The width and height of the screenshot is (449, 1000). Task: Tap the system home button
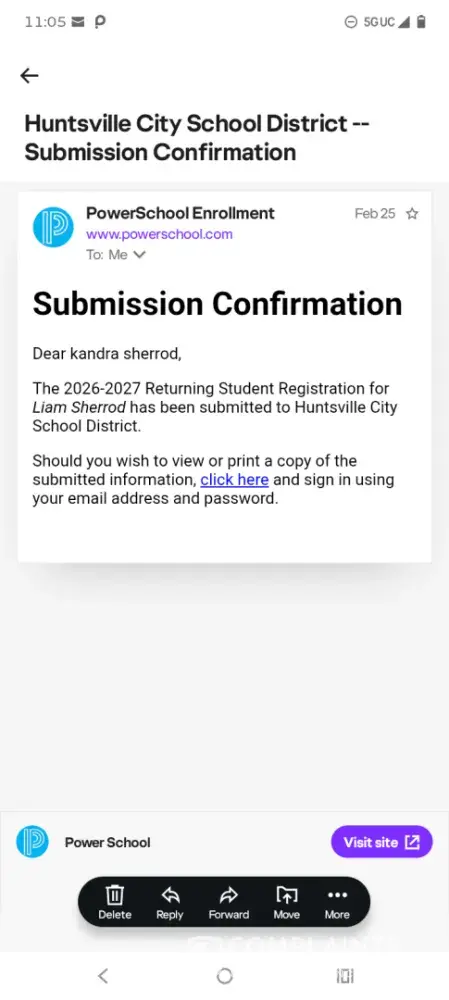point(224,975)
